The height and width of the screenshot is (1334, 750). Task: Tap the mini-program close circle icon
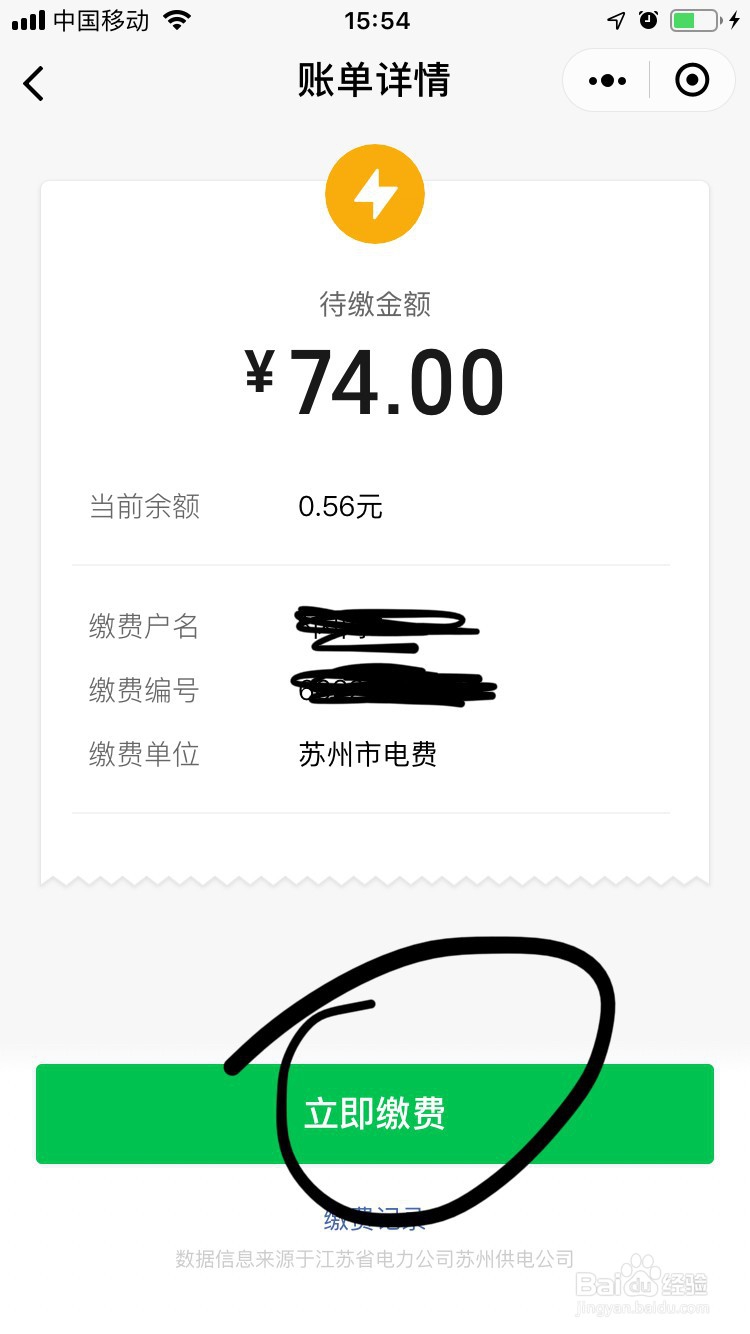(x=691, y=80)
